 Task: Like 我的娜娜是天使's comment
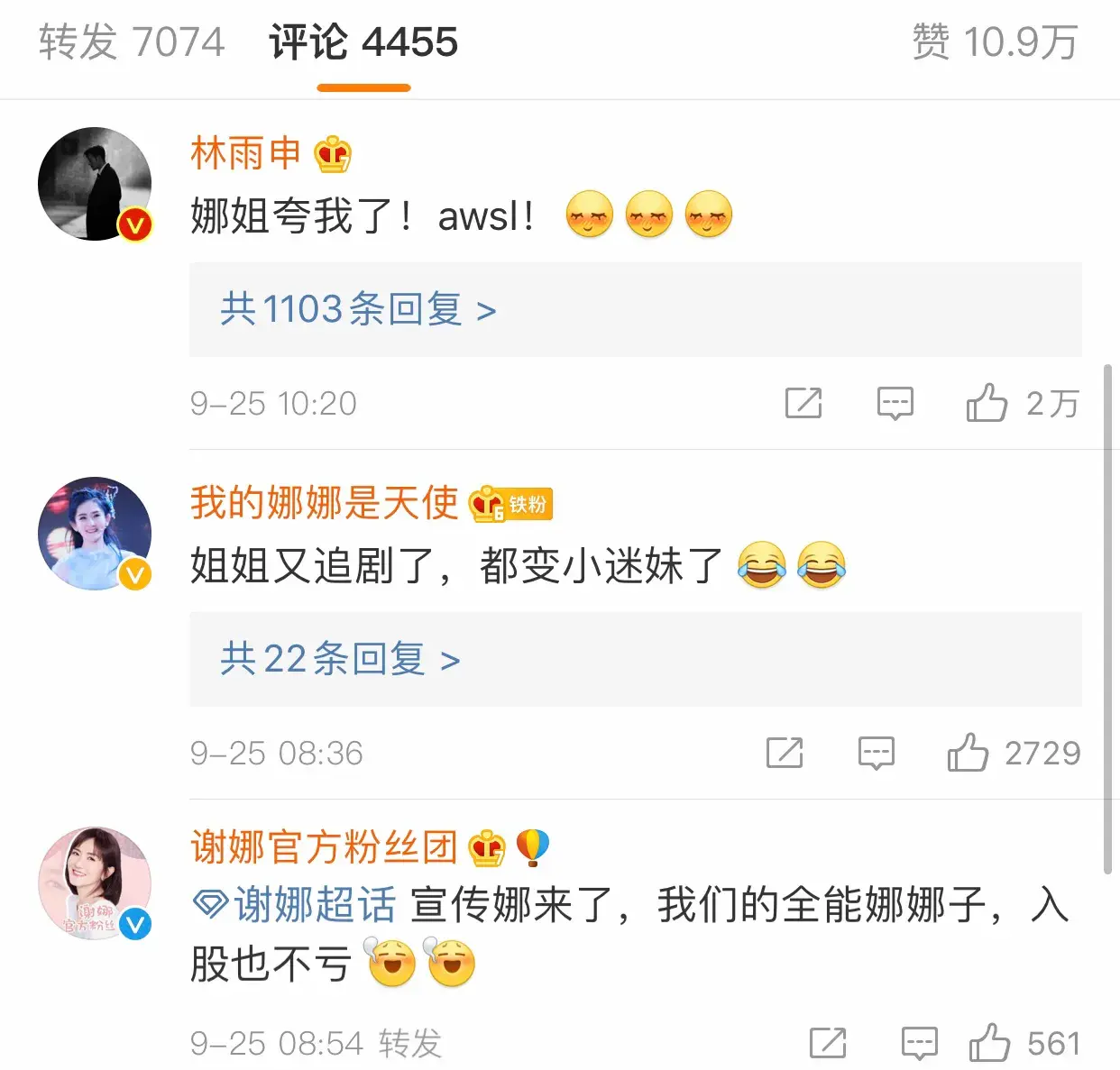pos(968,753)
